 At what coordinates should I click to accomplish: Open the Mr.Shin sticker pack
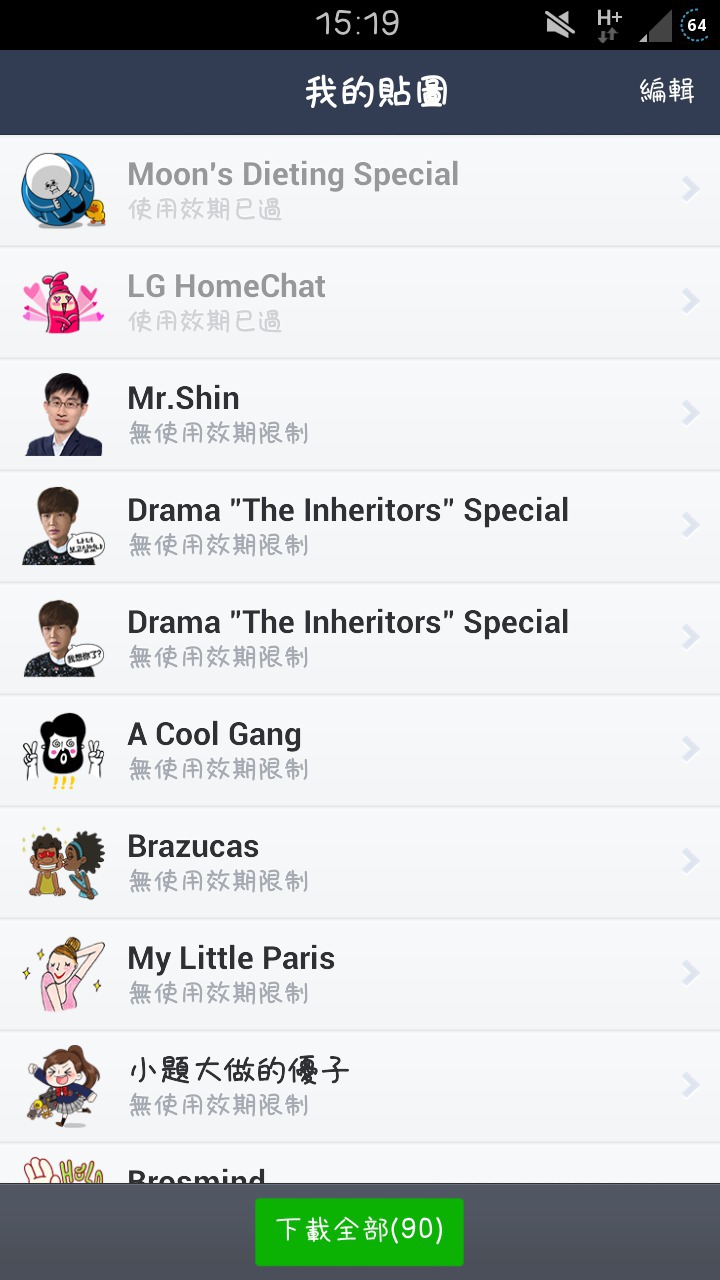(360, 414)
